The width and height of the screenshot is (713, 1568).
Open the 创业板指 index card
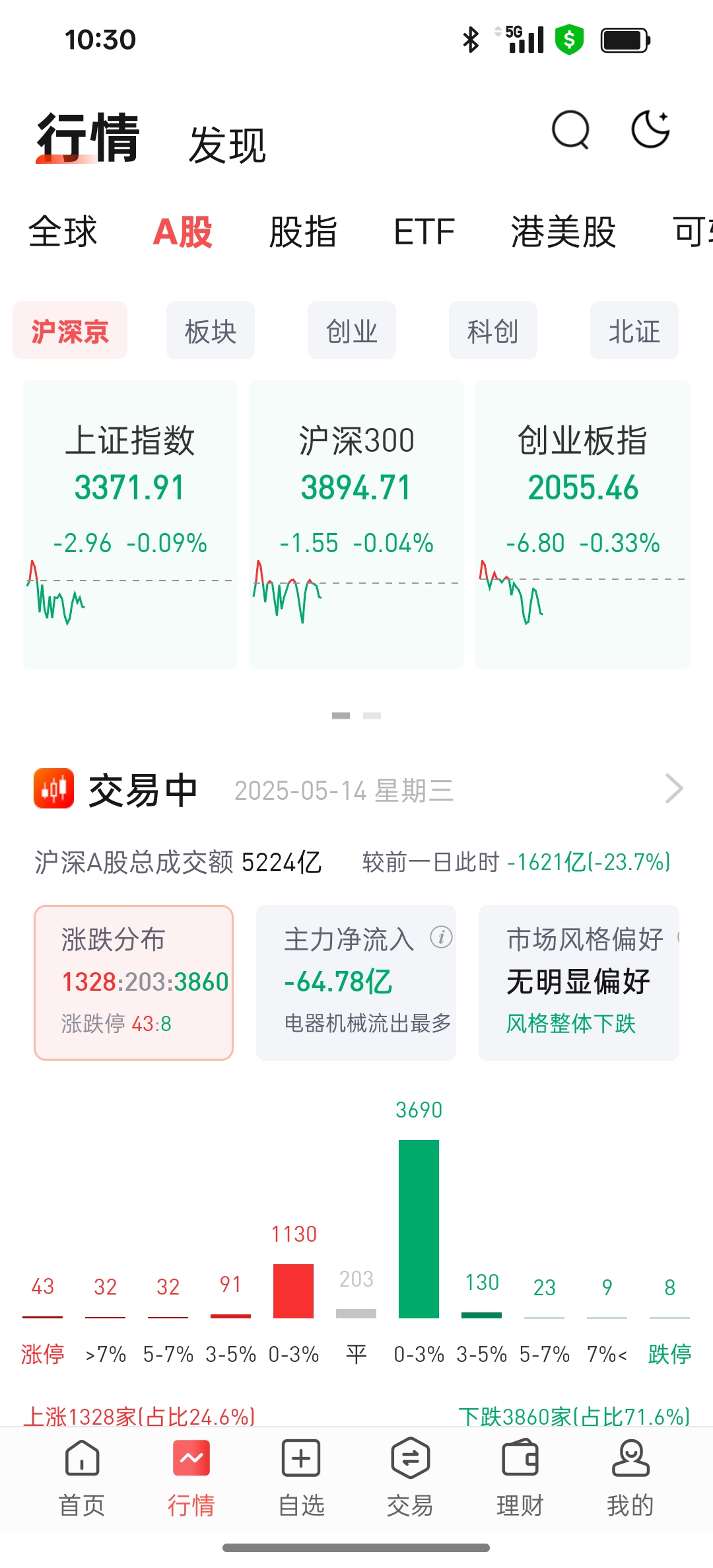[583, 524]
